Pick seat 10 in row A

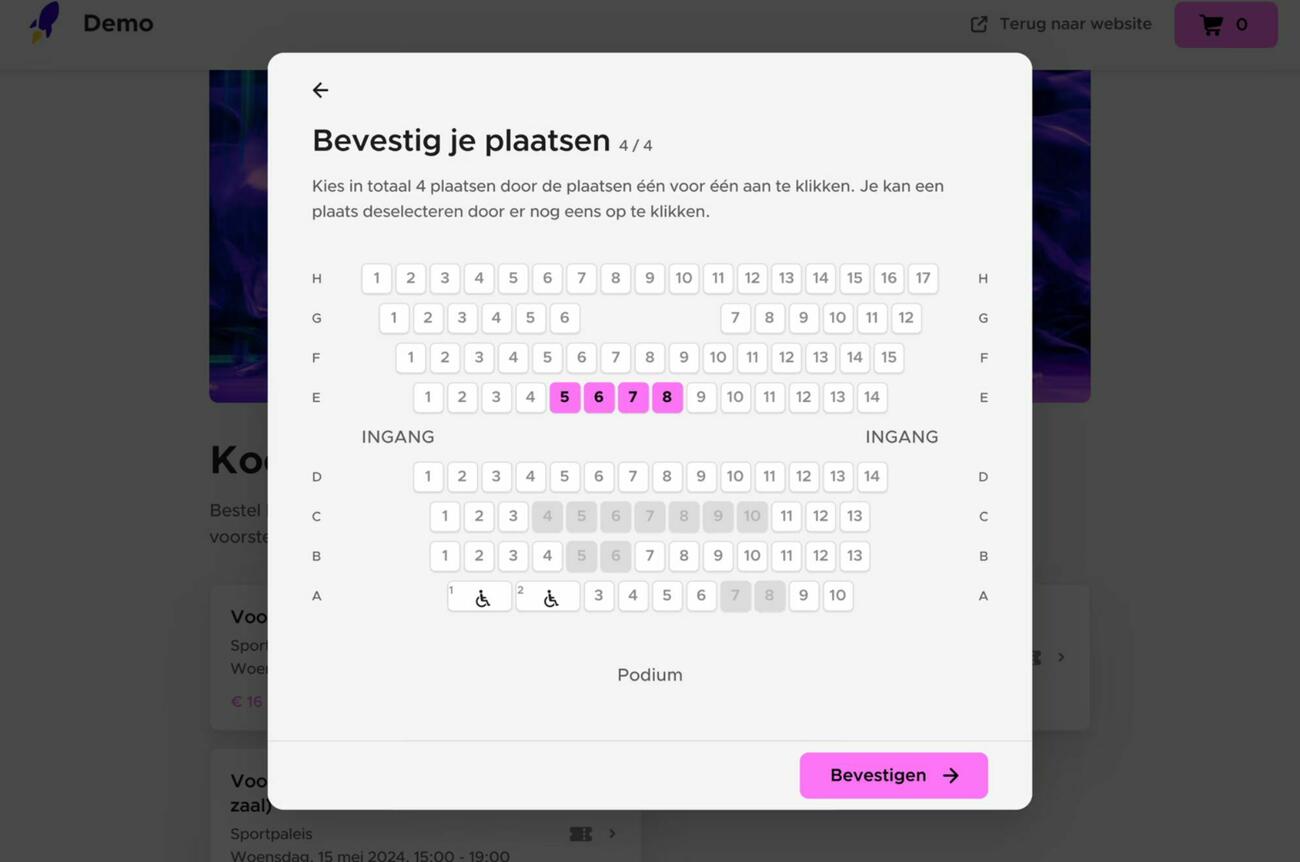tap(837, 595)
